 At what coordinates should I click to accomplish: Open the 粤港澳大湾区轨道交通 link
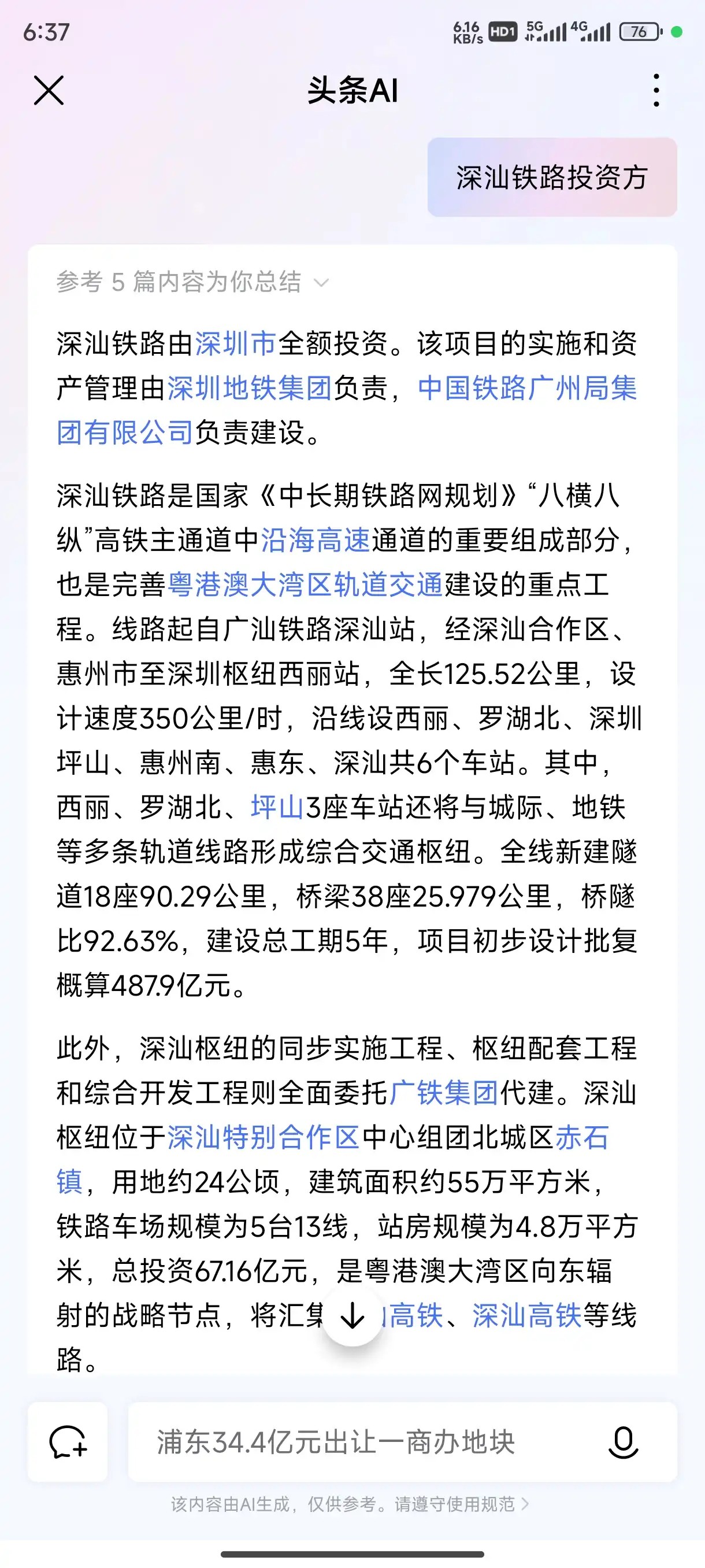(305, 585)
